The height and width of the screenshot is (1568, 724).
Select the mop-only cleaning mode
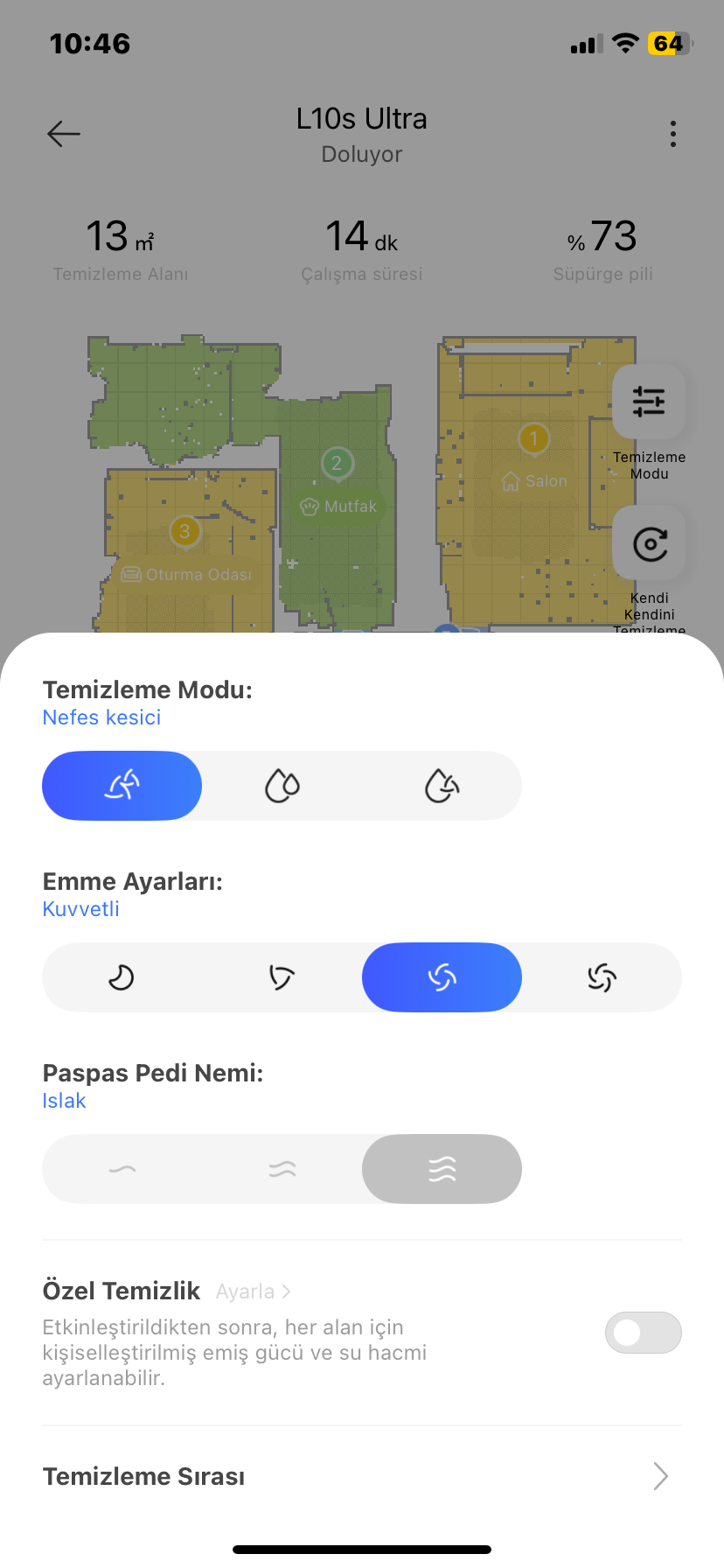[282, 786]
